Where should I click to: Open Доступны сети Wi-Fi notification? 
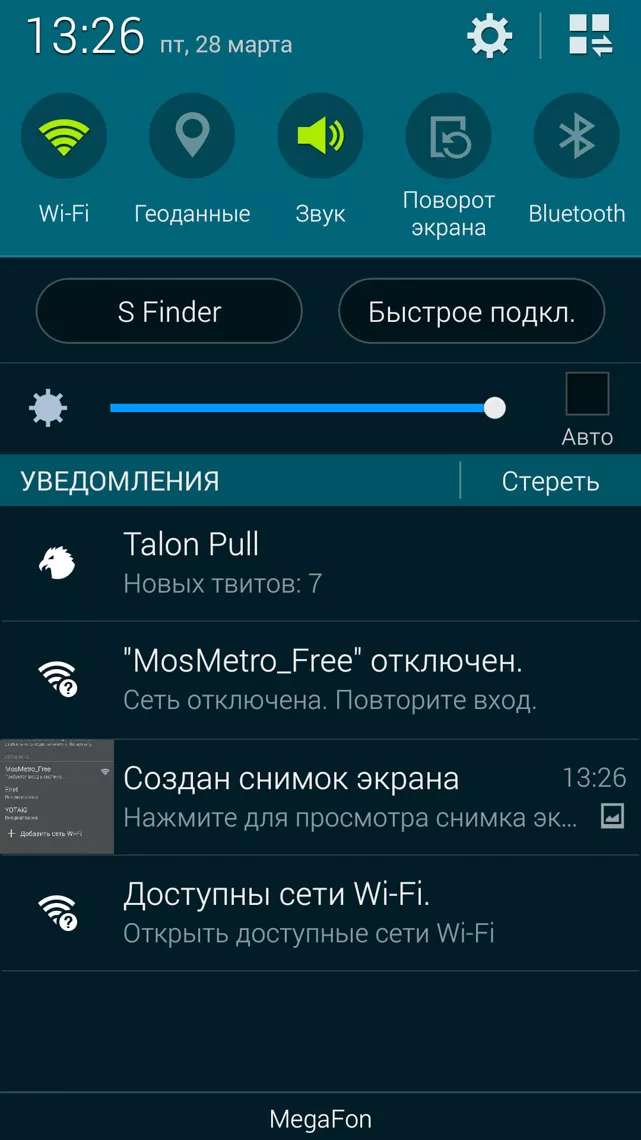320,913
